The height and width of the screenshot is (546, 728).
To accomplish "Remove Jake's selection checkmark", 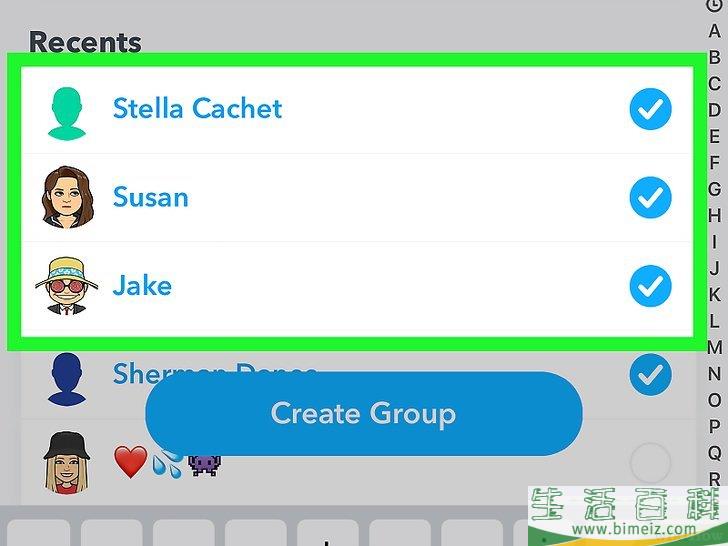I will [x=650, y=287].
